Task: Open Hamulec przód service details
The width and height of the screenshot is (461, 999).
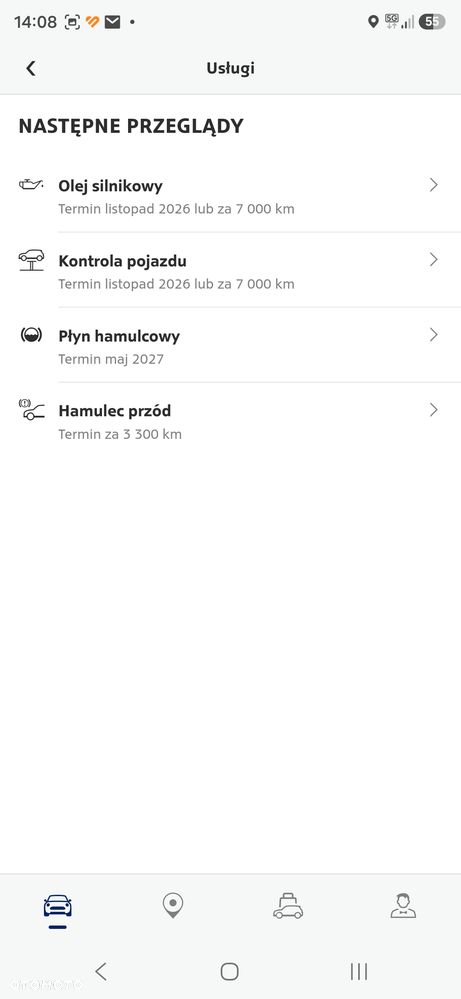Action: point(230,421)
